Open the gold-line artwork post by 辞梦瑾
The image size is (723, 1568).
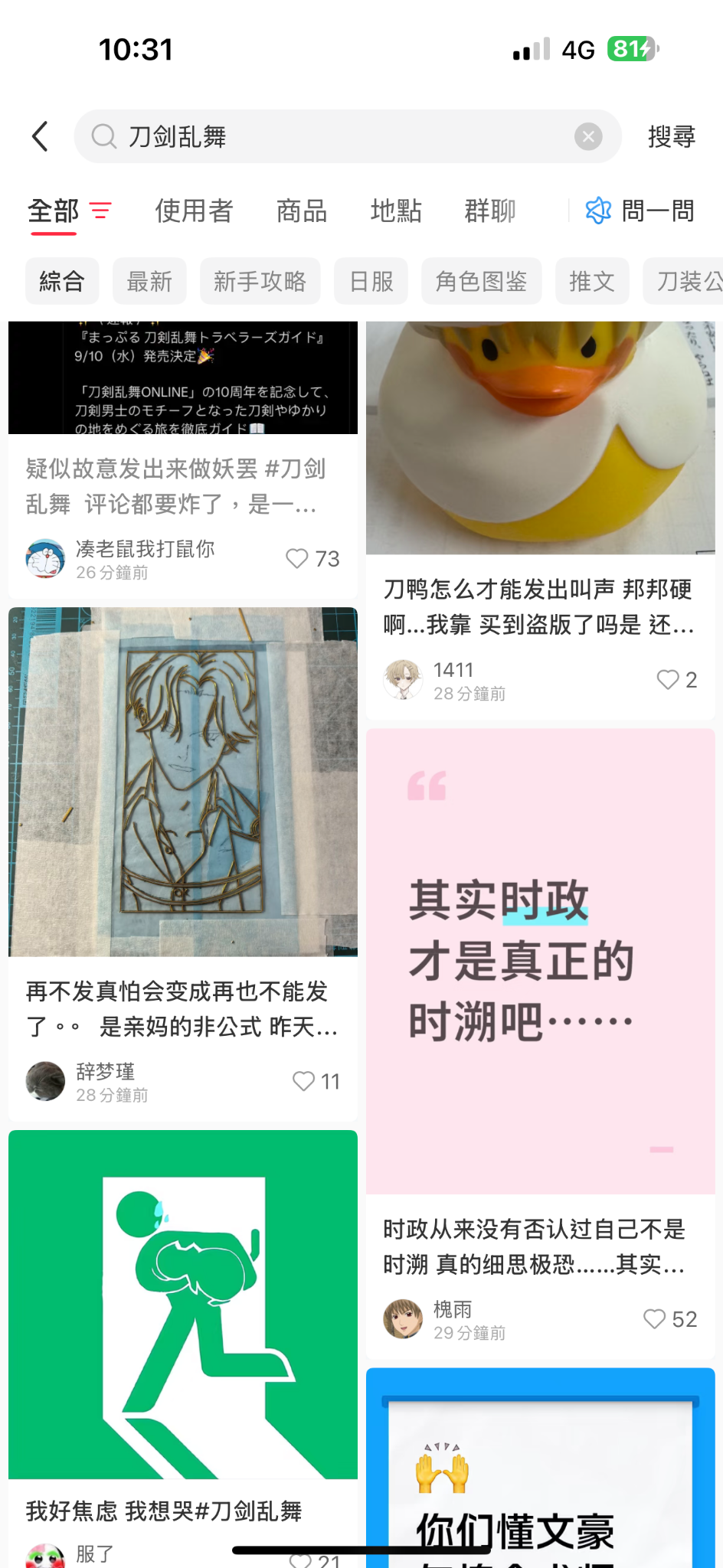click(x=182, y=781)
